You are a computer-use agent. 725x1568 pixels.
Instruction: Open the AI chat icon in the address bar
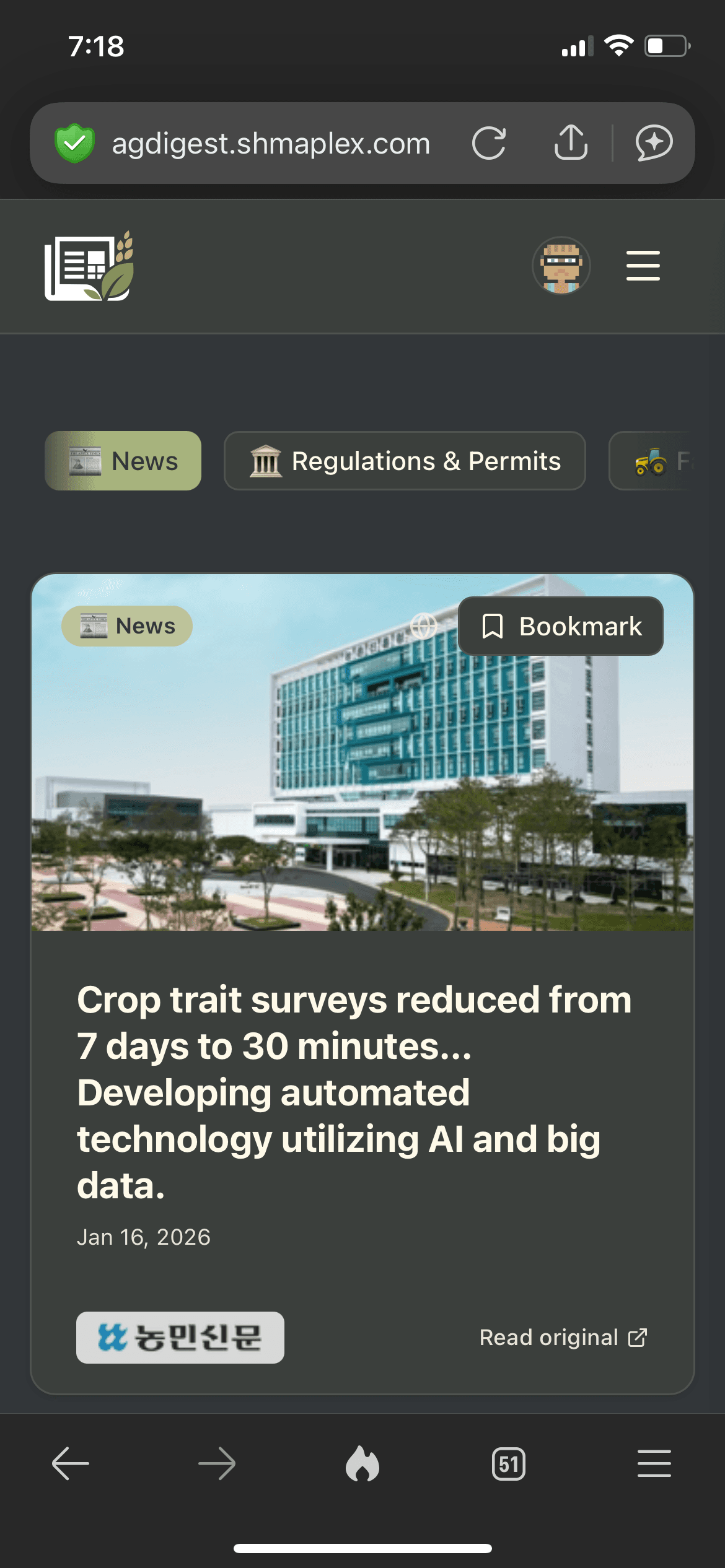(654, 143)
